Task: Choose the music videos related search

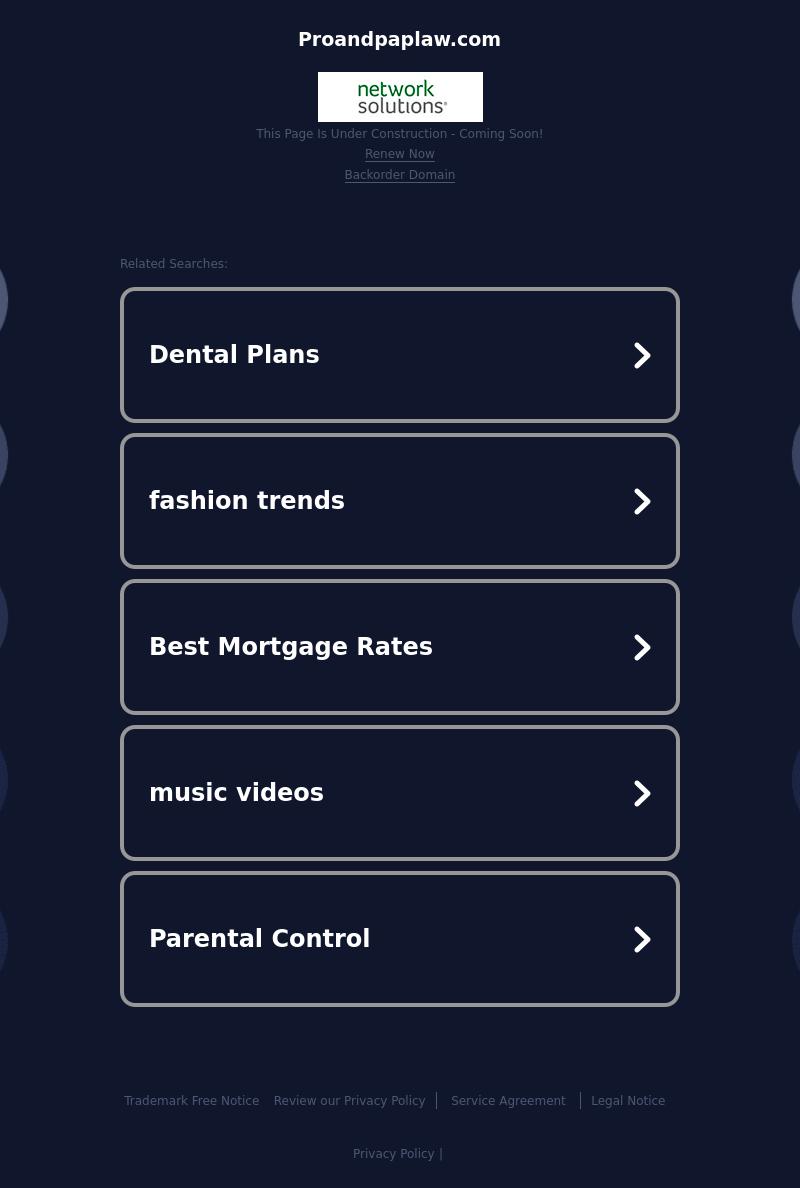Action: pyautogui.click(x=399, y=793)
